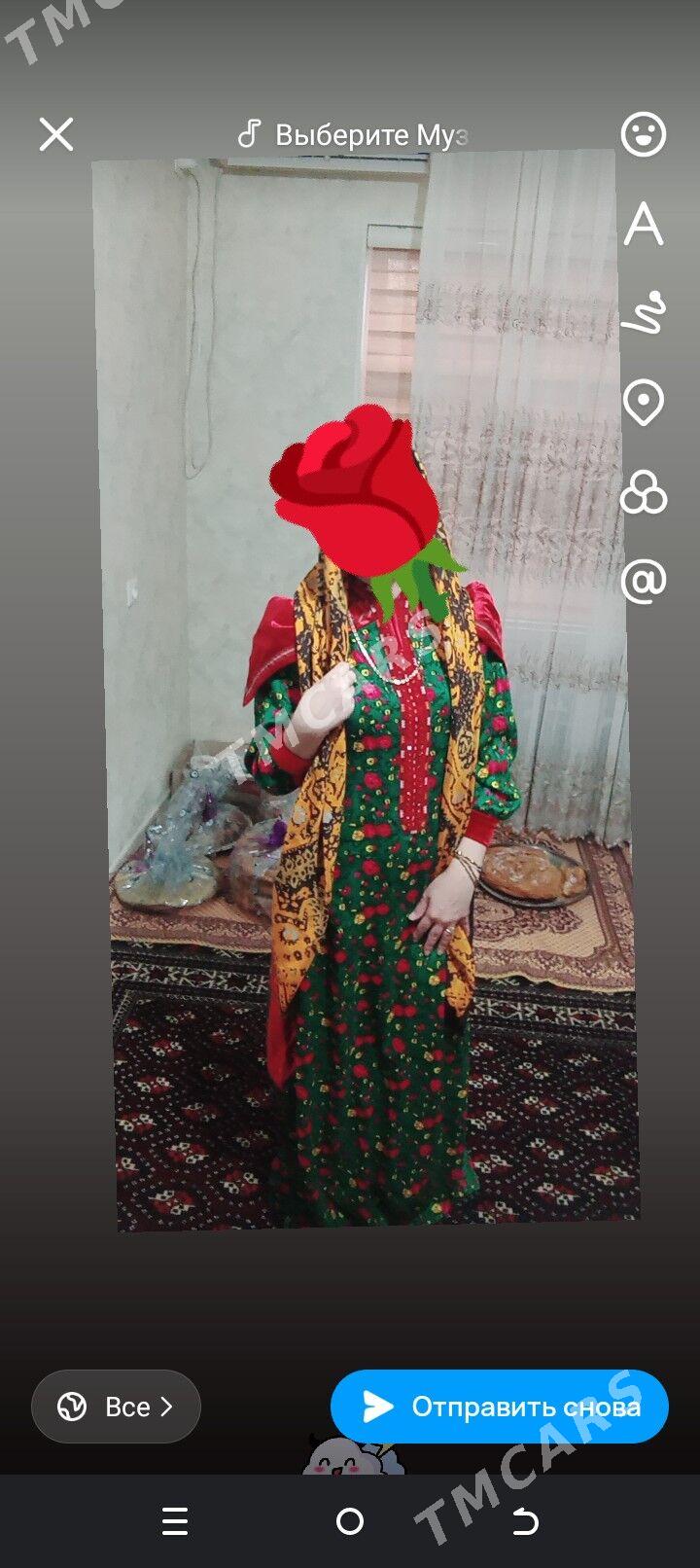Open the Все audience selector
The width and height of the screenshot is (700, 1568).
click(x=116, y=1407)
